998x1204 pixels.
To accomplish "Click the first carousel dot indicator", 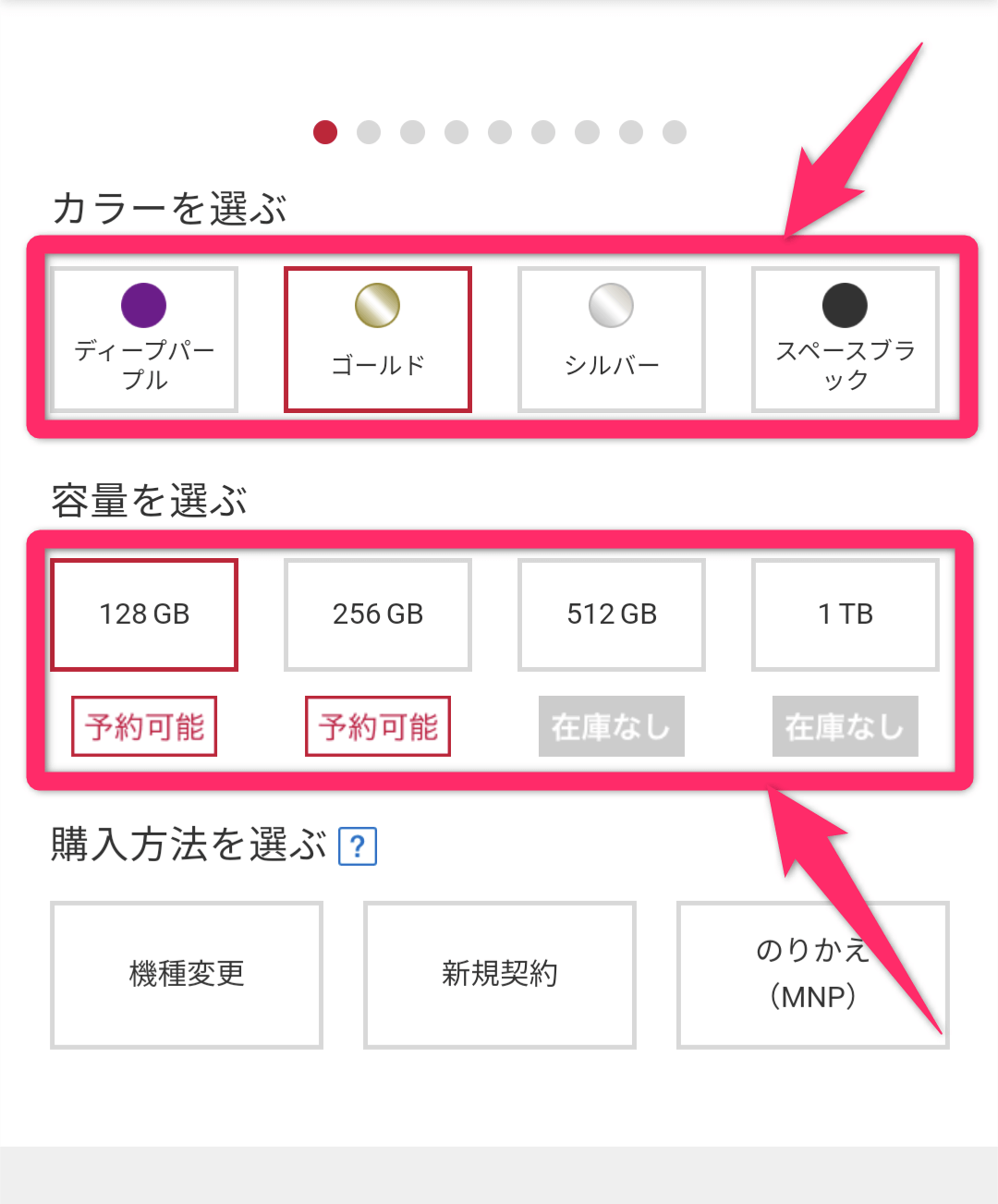I will [x=324, y=132].
